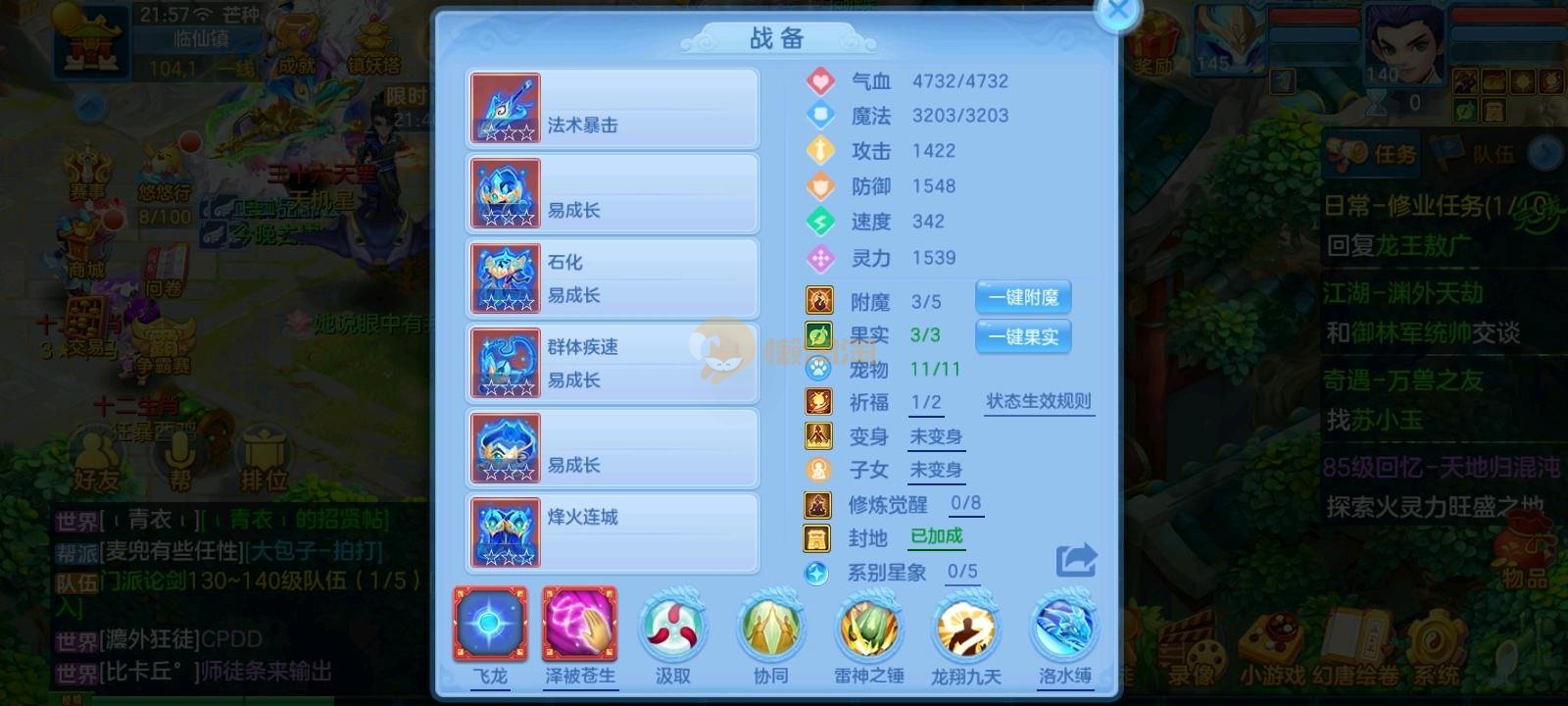
Task: Open the 群体疾速 equipment slot
Action: click(612, 364)
